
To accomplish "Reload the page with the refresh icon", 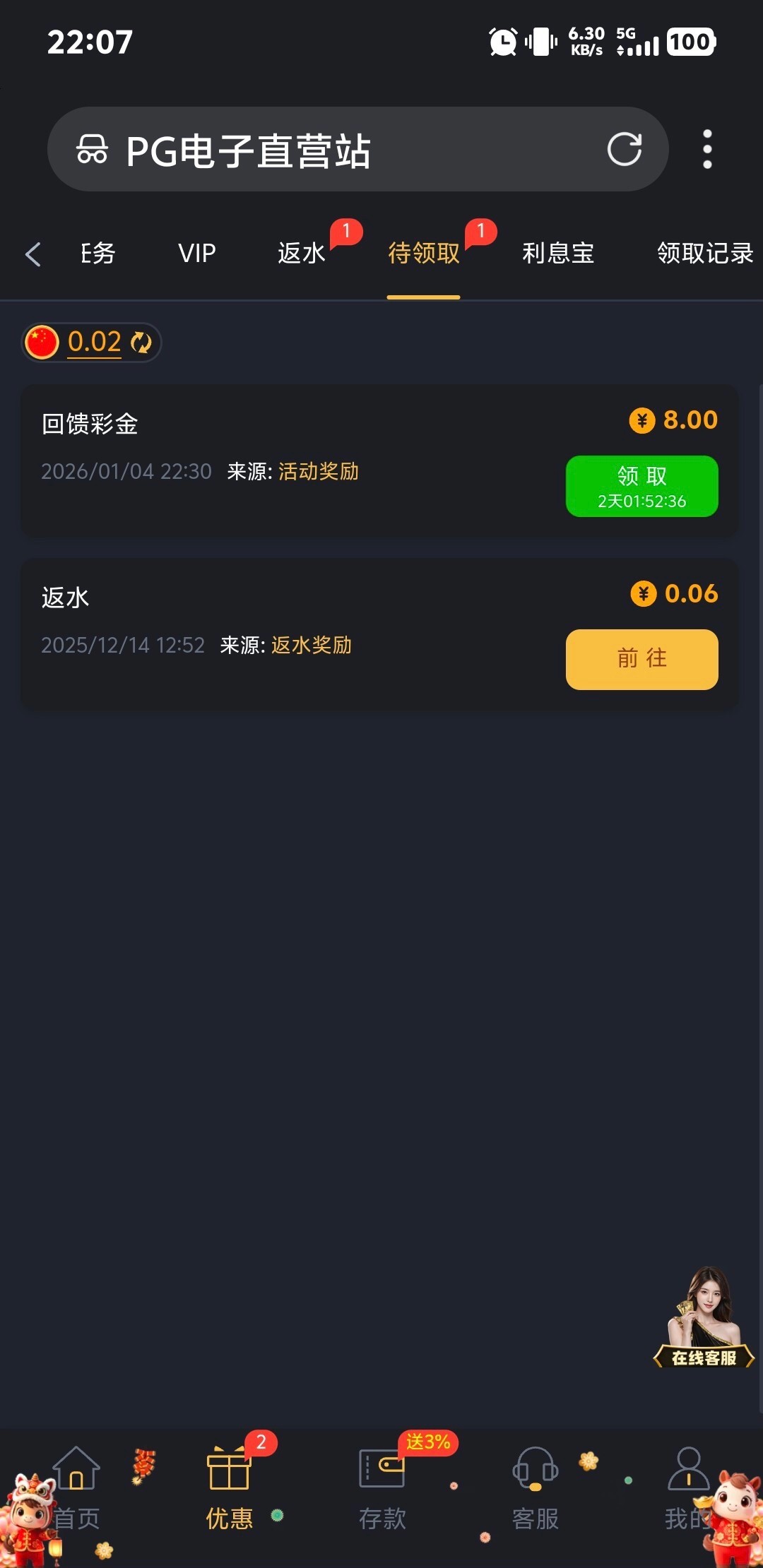I will pos(625,150).
